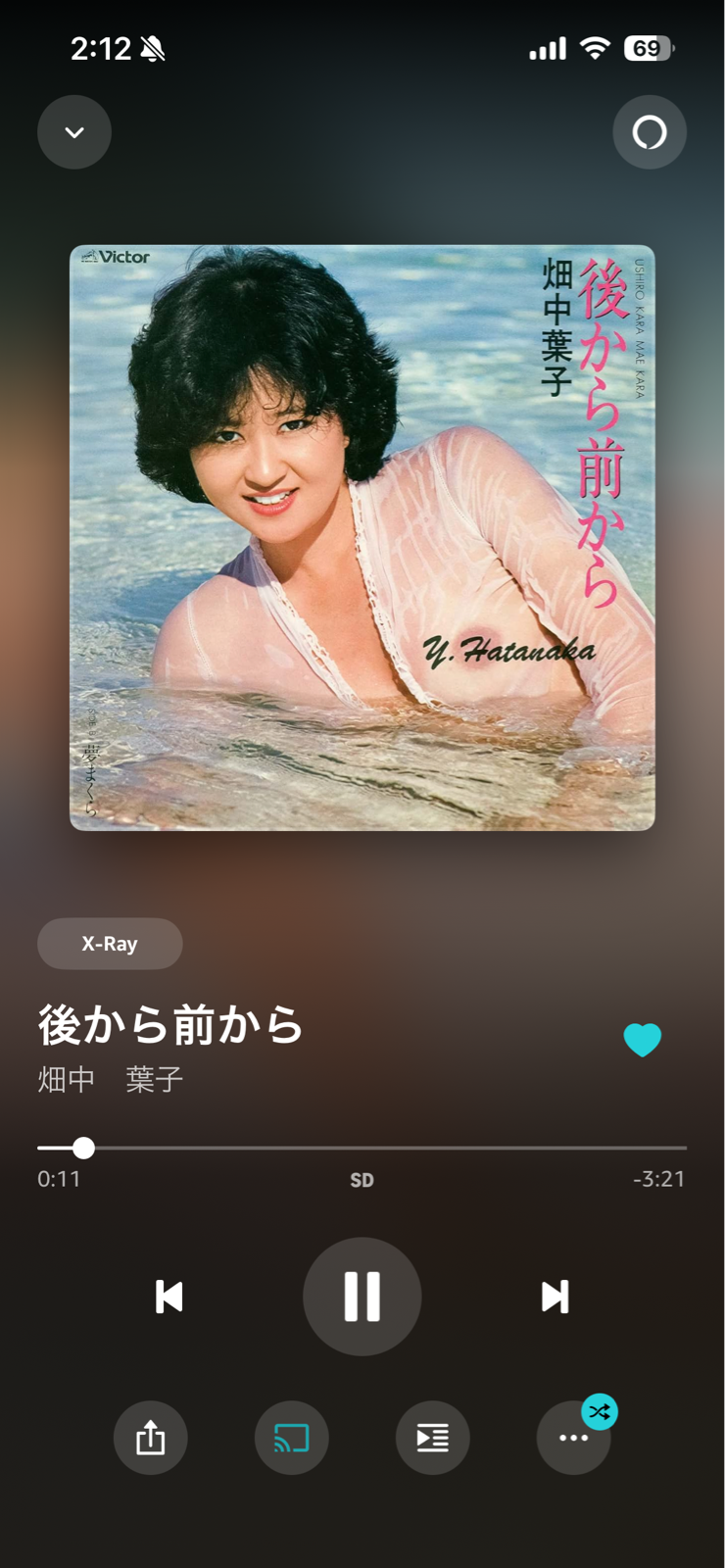725x1568 pixels.
Task: Collapse the now playing screen
Action: tap(74, 132)
